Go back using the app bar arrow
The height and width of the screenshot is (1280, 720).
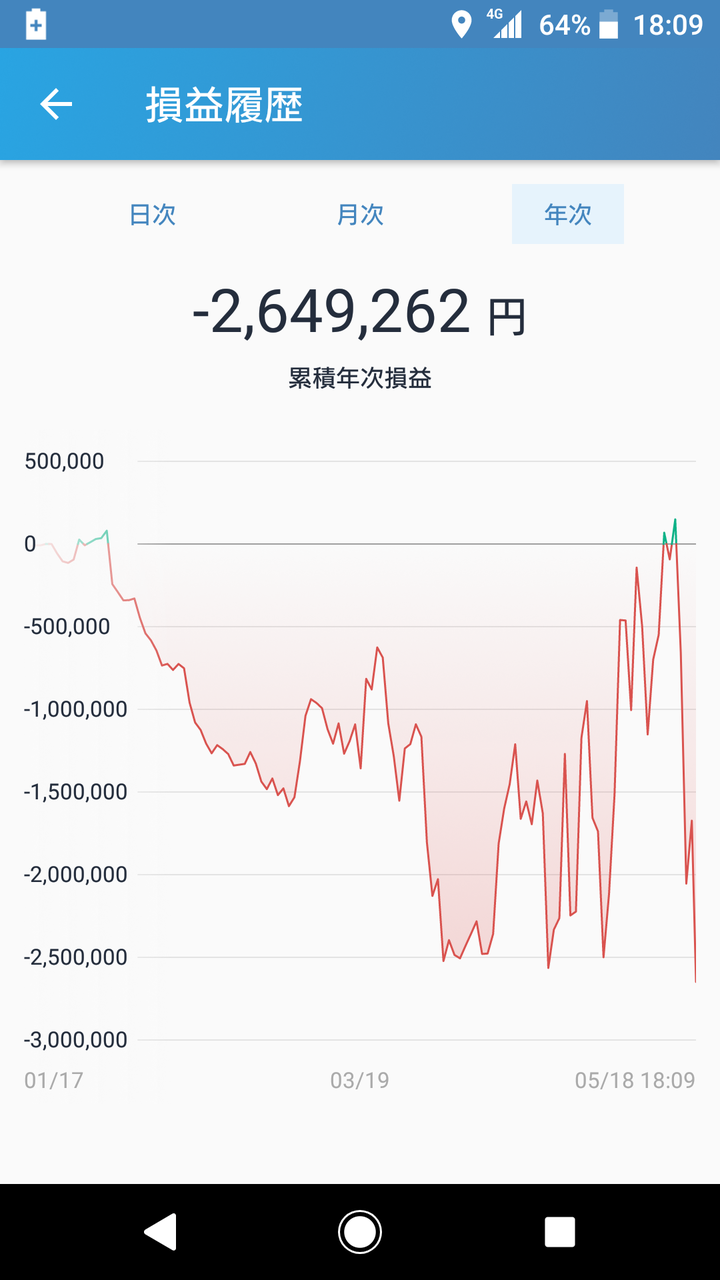pyautogui.click(x=56, y=105)
